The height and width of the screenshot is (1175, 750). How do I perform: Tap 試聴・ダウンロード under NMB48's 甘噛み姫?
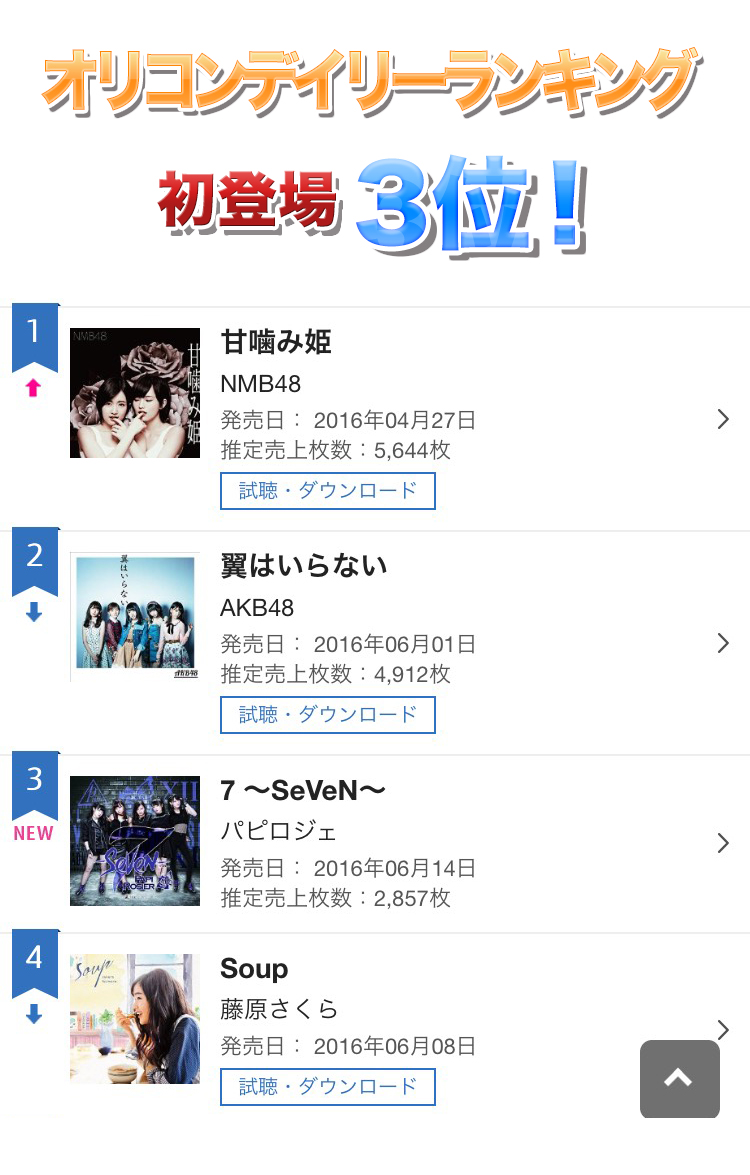(x=328, y=491)
